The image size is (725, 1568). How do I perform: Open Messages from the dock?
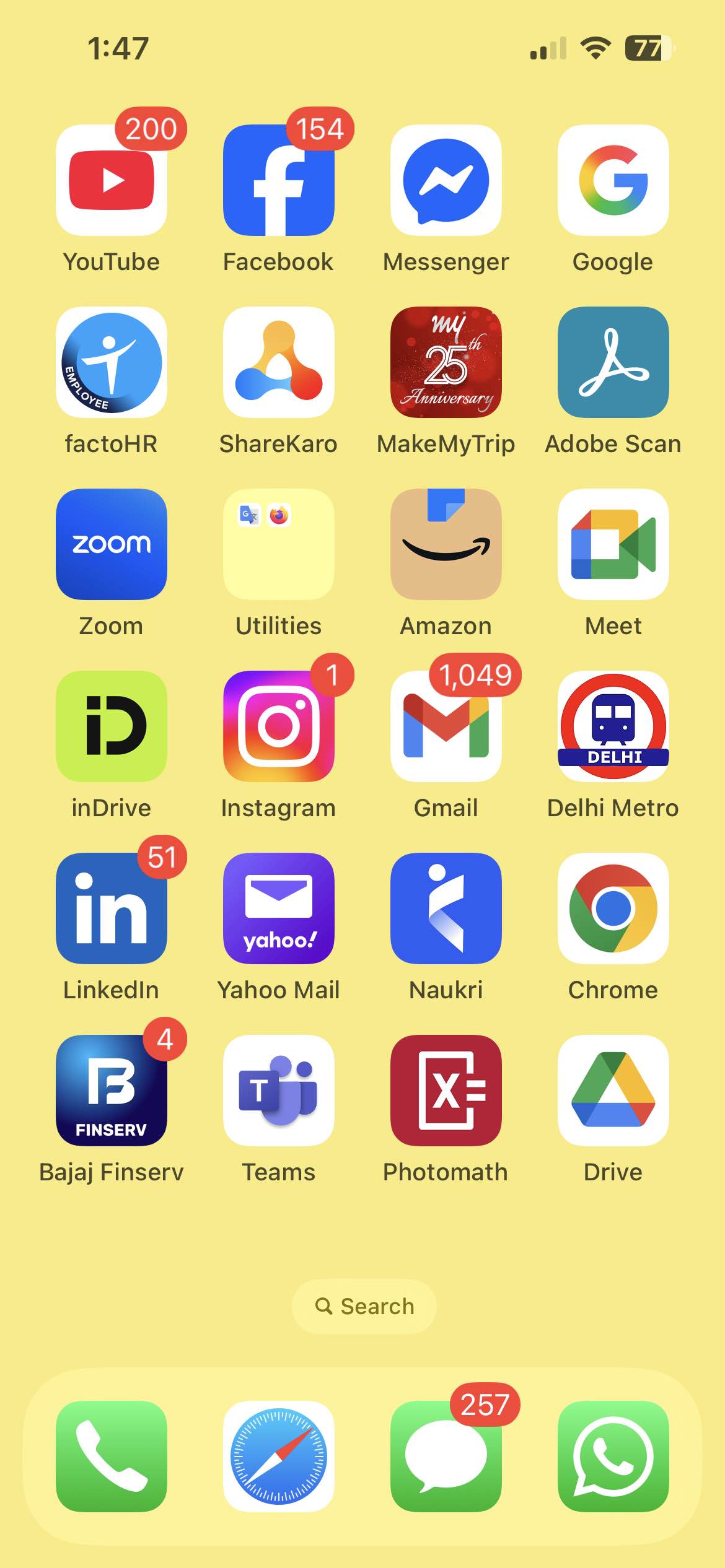tap(446, 1456)
